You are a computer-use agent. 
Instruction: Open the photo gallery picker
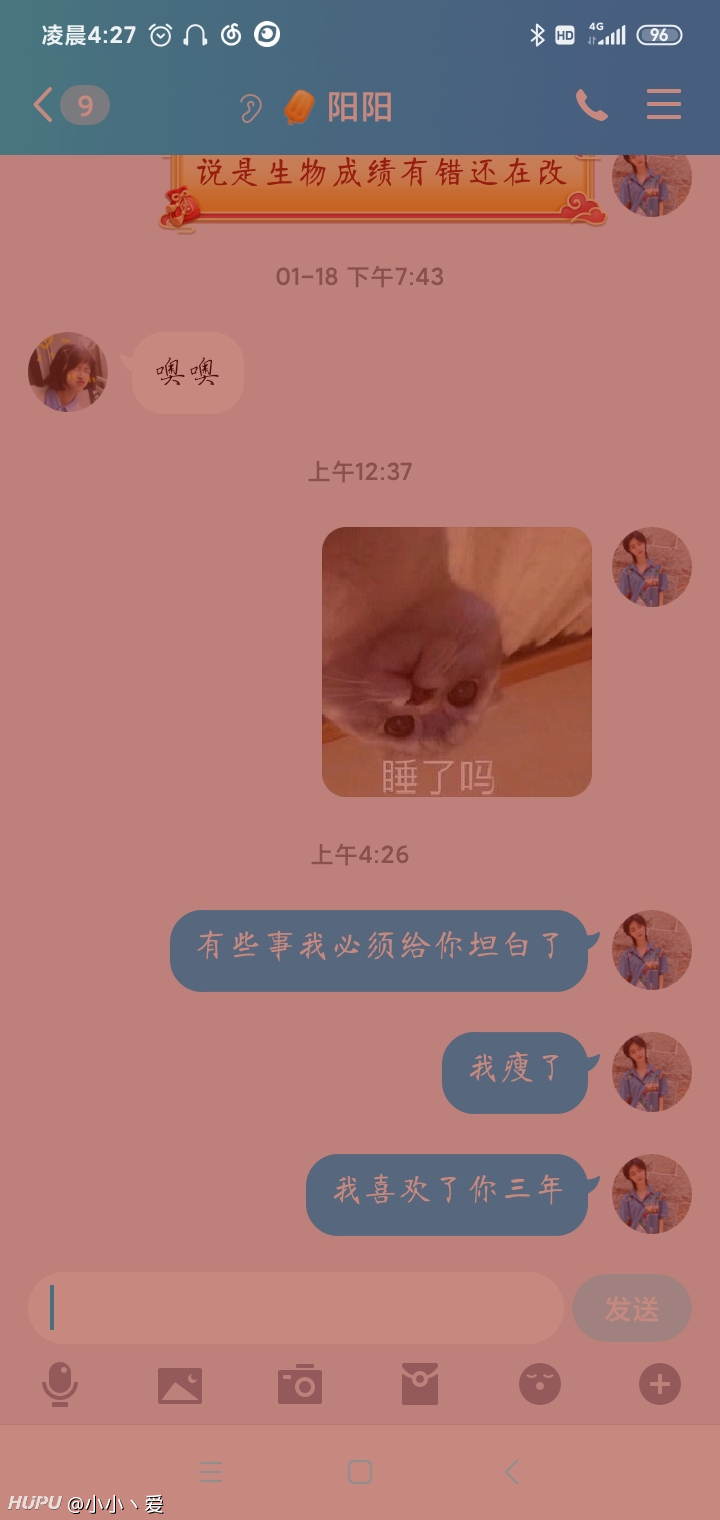pos(180,1385)
